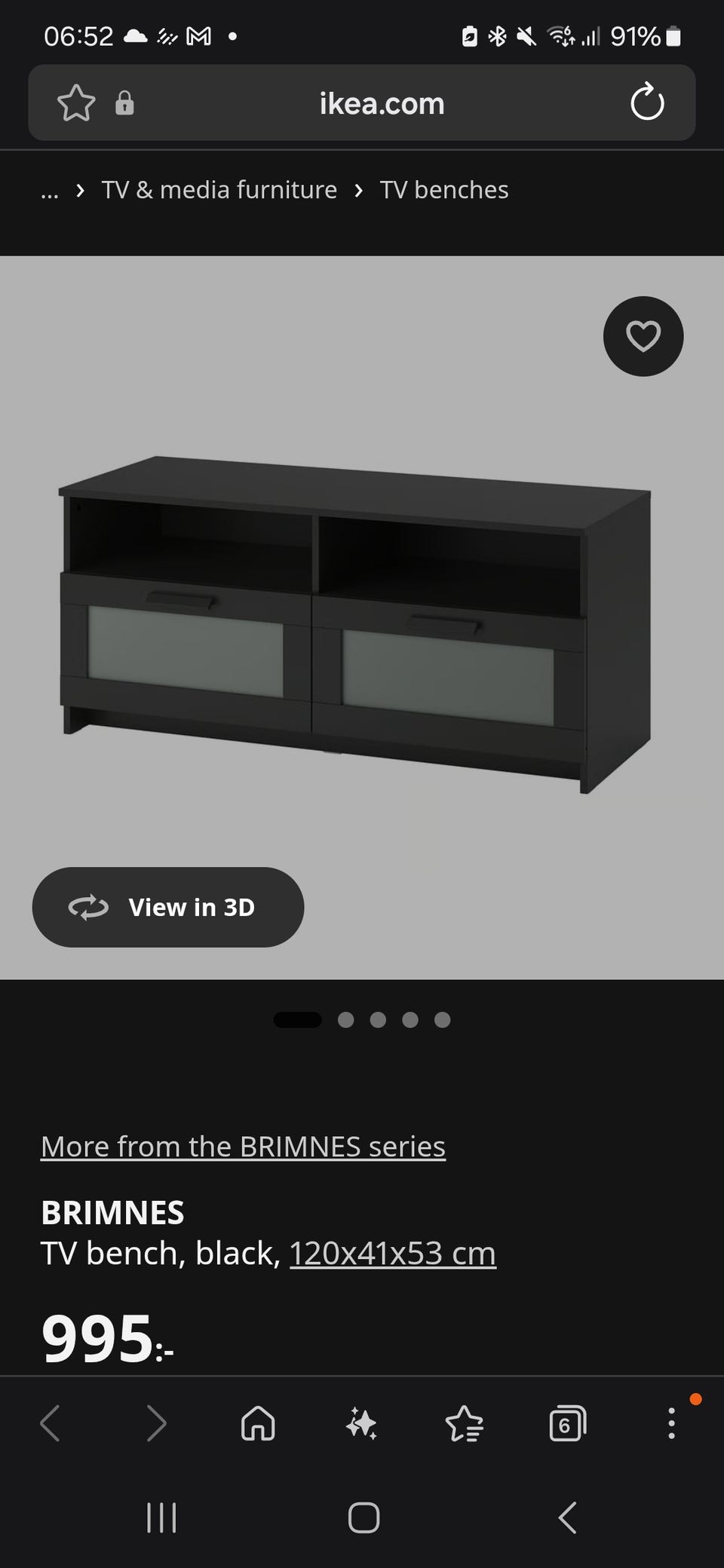
Task: Open TV & media furniture breadcrumb
Action: (x=219, y=190)
